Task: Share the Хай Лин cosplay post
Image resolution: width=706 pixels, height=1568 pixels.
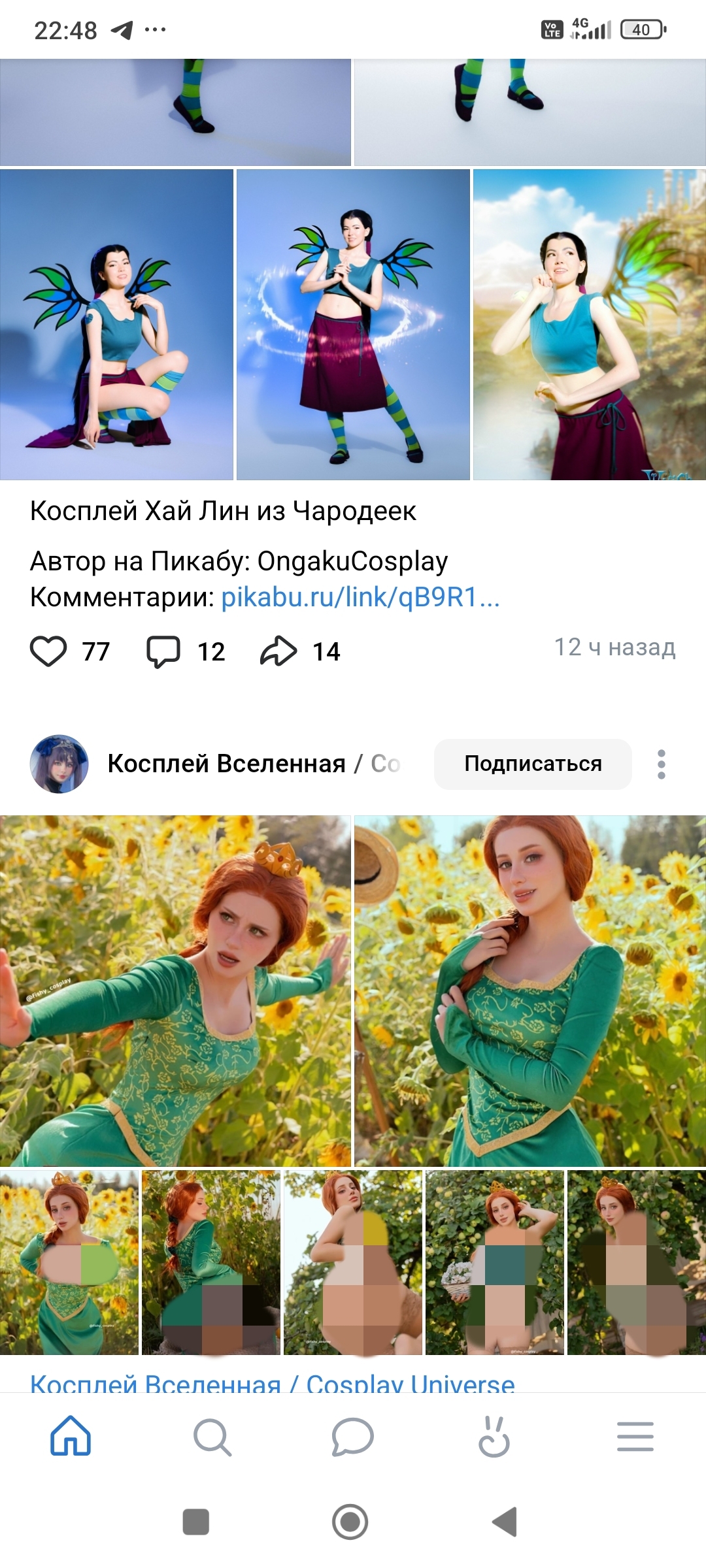Action: (278, 651)
